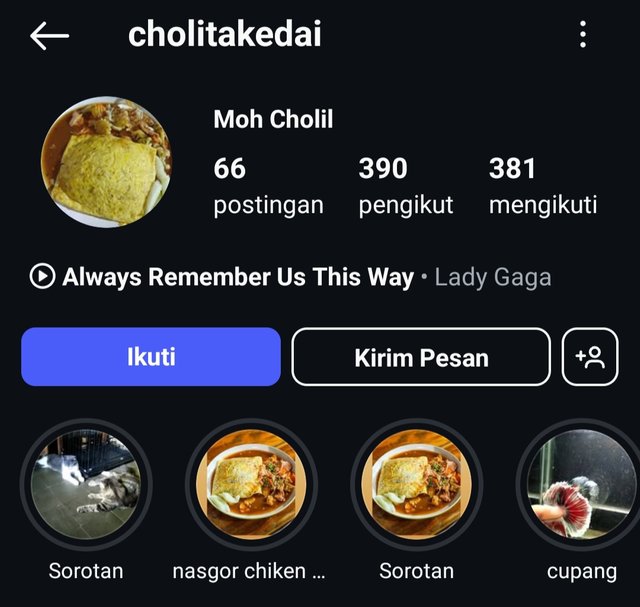Show the 390 pengikut list
Screen dimensions: 640x607
(x=405, y=186)
